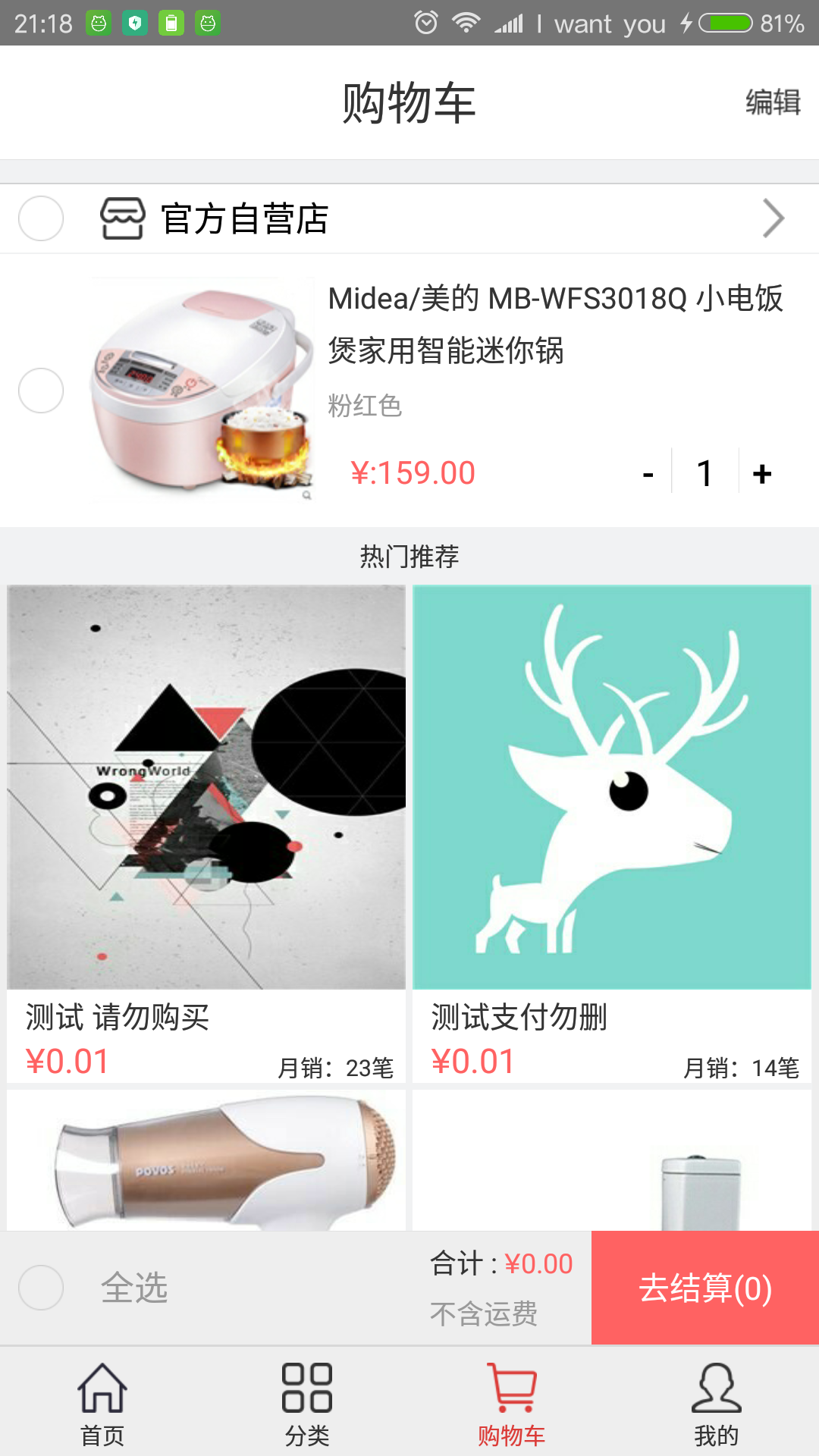Open the 官方自营店 store page
The height and width of the screenshot is (1456, 819).
tap(773, 218)
